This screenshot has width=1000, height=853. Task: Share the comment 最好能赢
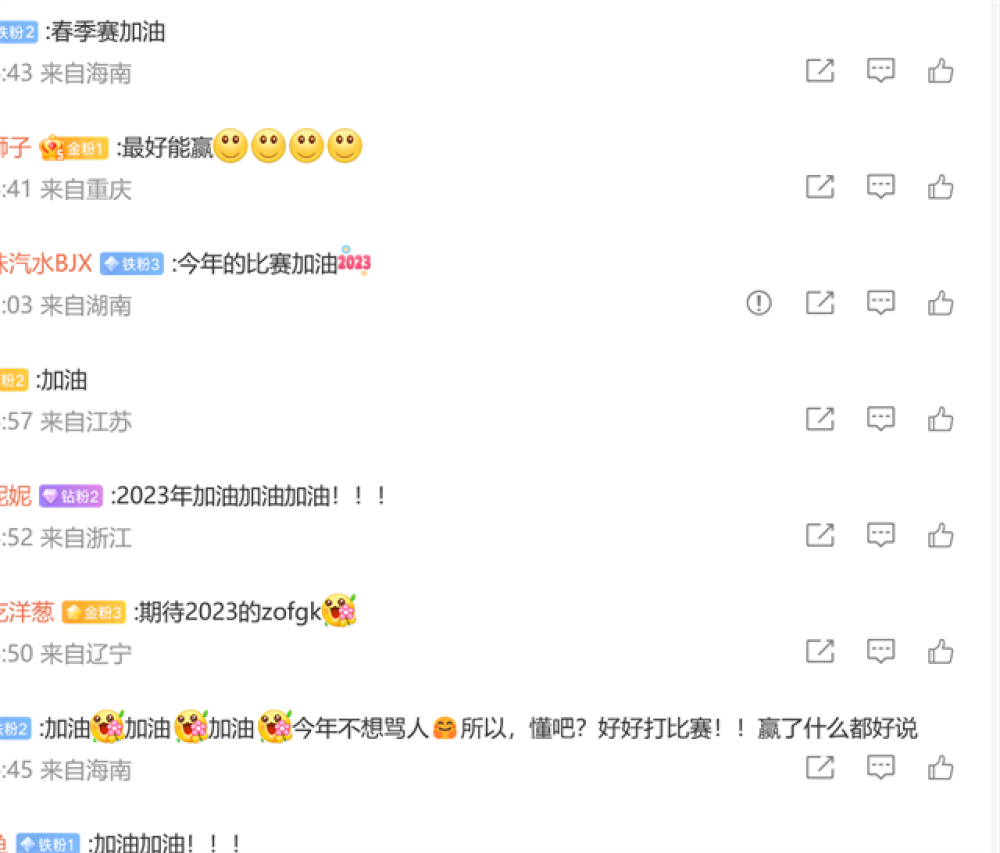[x=820, y=187]
